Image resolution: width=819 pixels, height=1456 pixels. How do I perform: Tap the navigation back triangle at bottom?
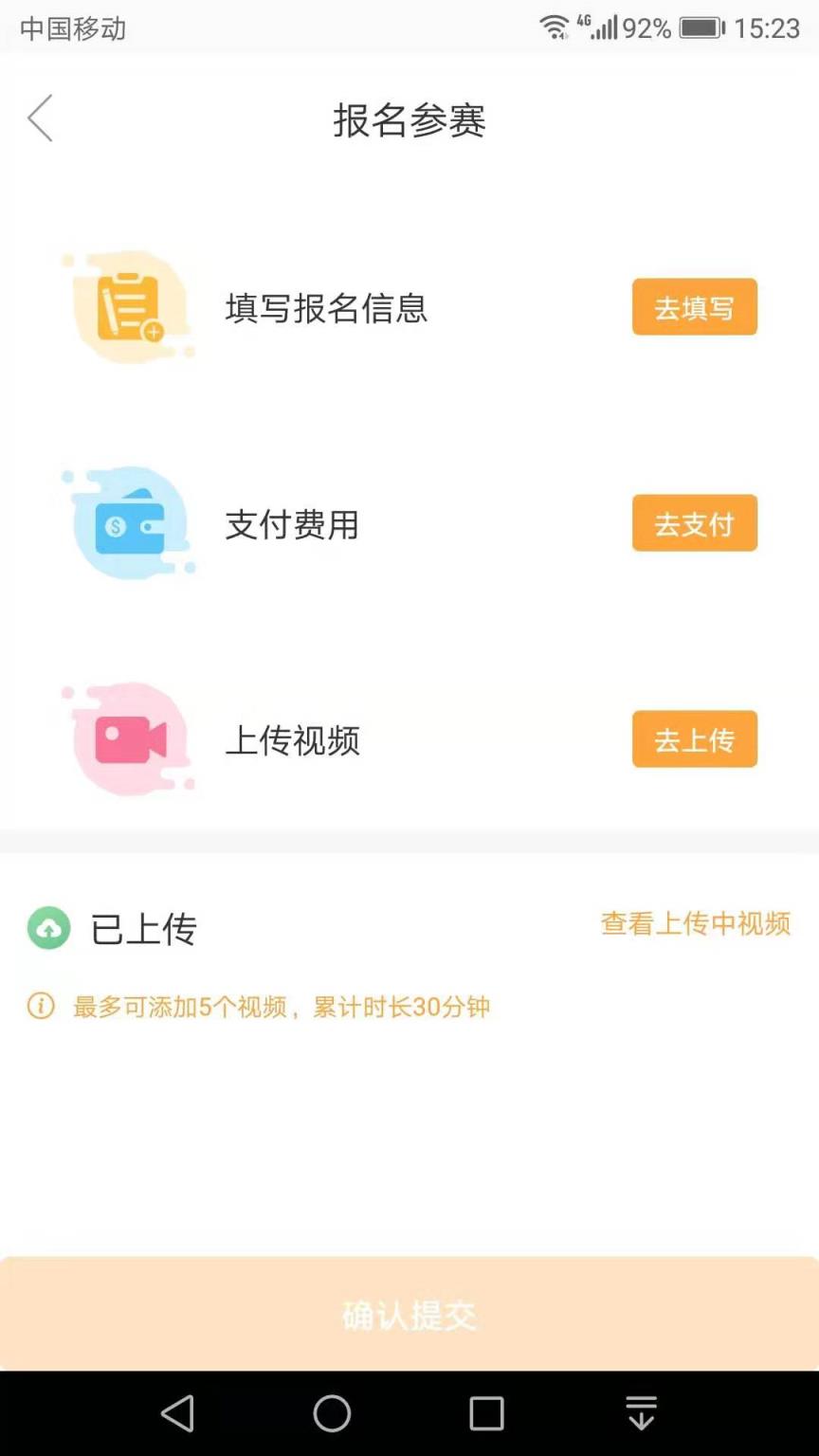178,1411
